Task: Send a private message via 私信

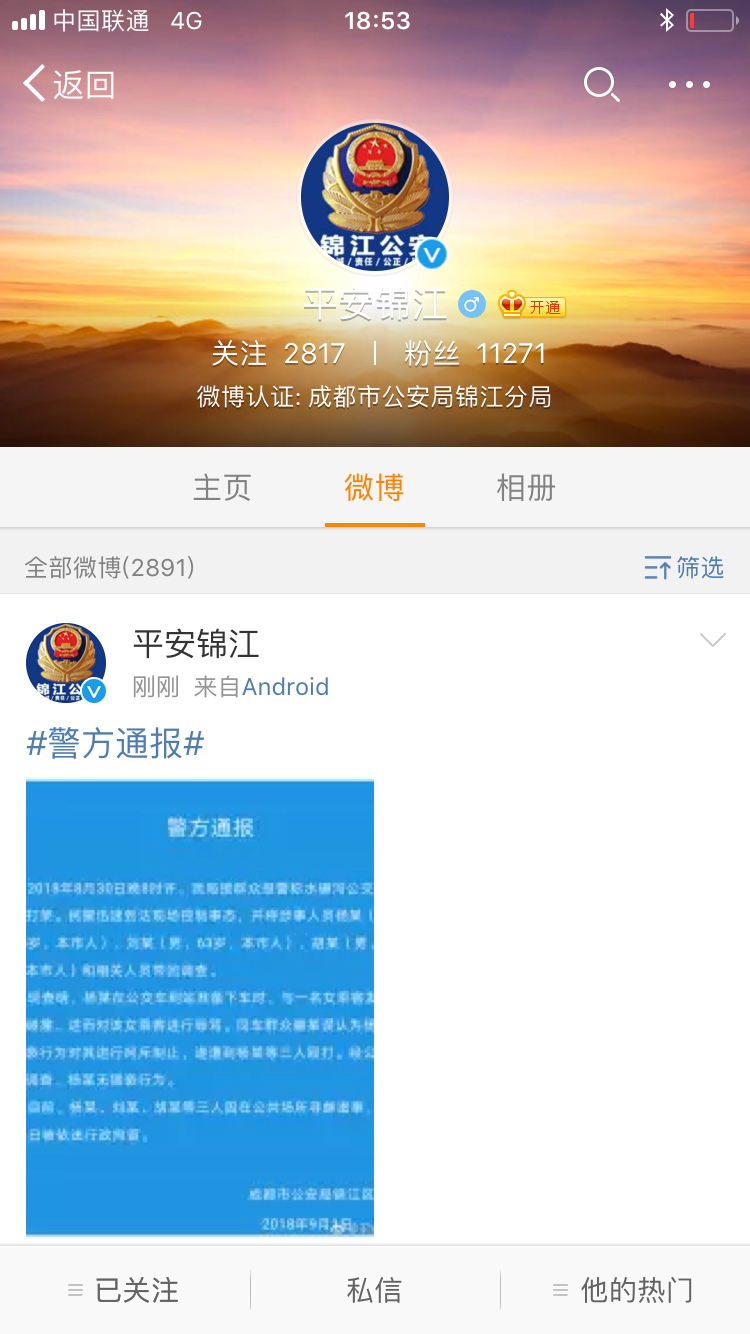Action: coord(374,1290)
